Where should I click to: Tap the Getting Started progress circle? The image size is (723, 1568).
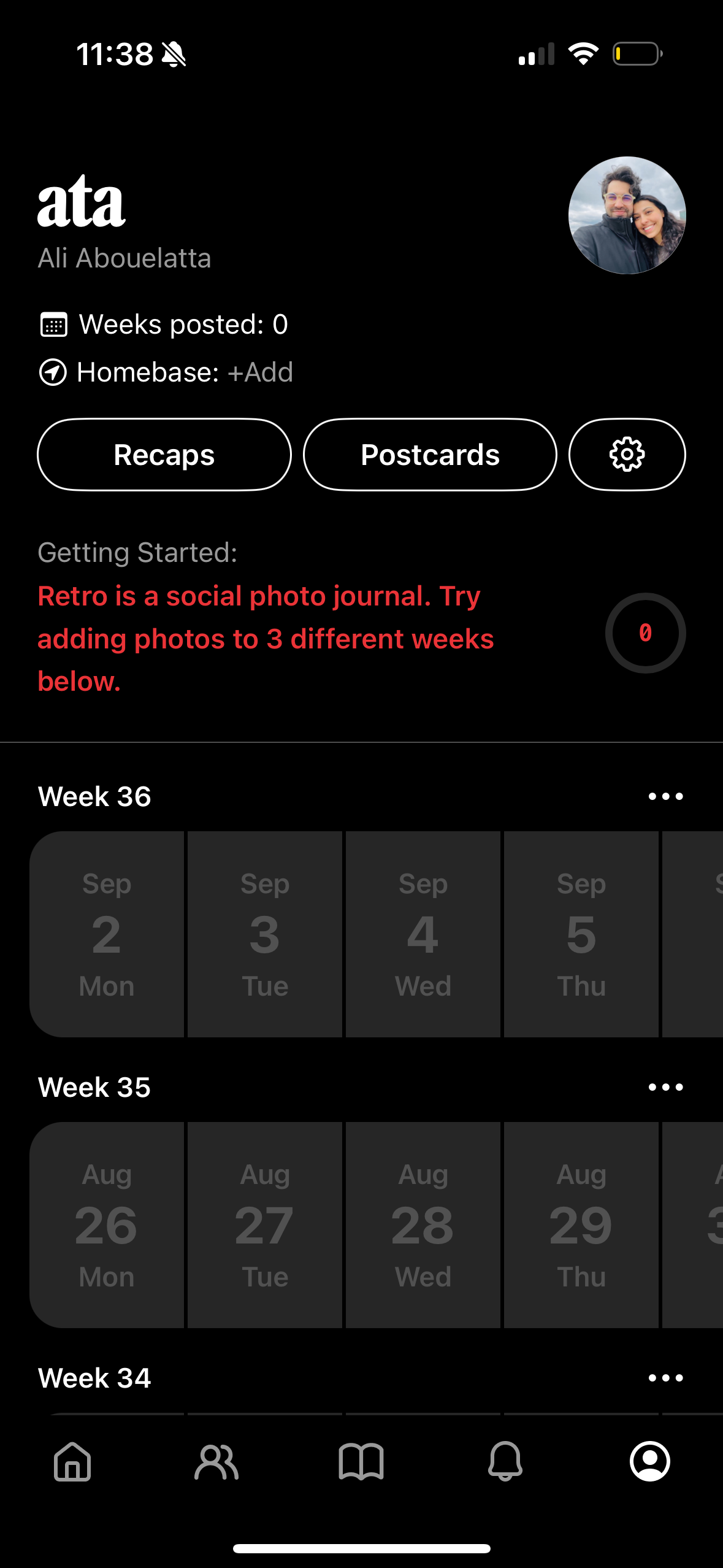pos(646,634)
